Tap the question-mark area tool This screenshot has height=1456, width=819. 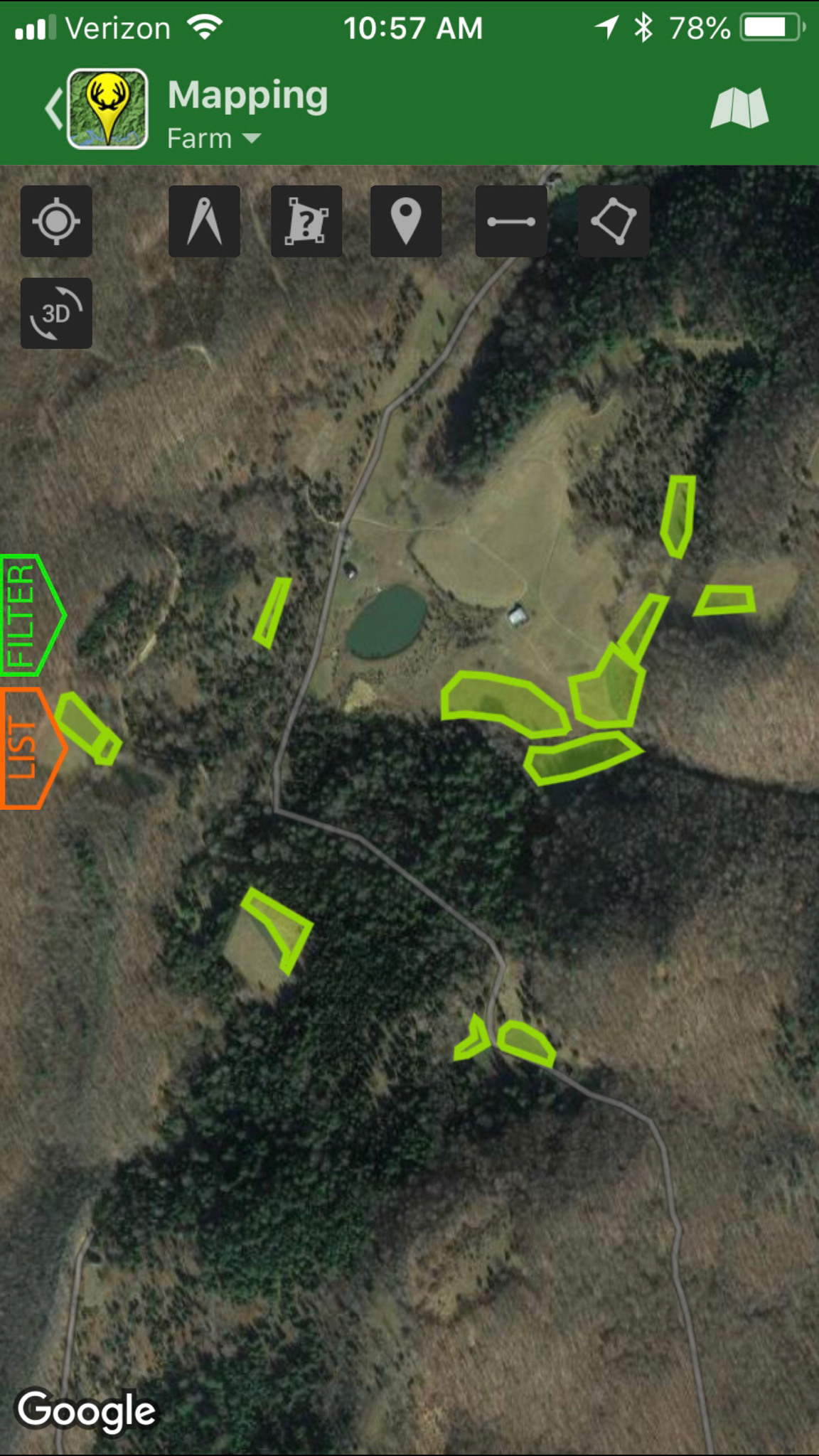coord(306,221)
